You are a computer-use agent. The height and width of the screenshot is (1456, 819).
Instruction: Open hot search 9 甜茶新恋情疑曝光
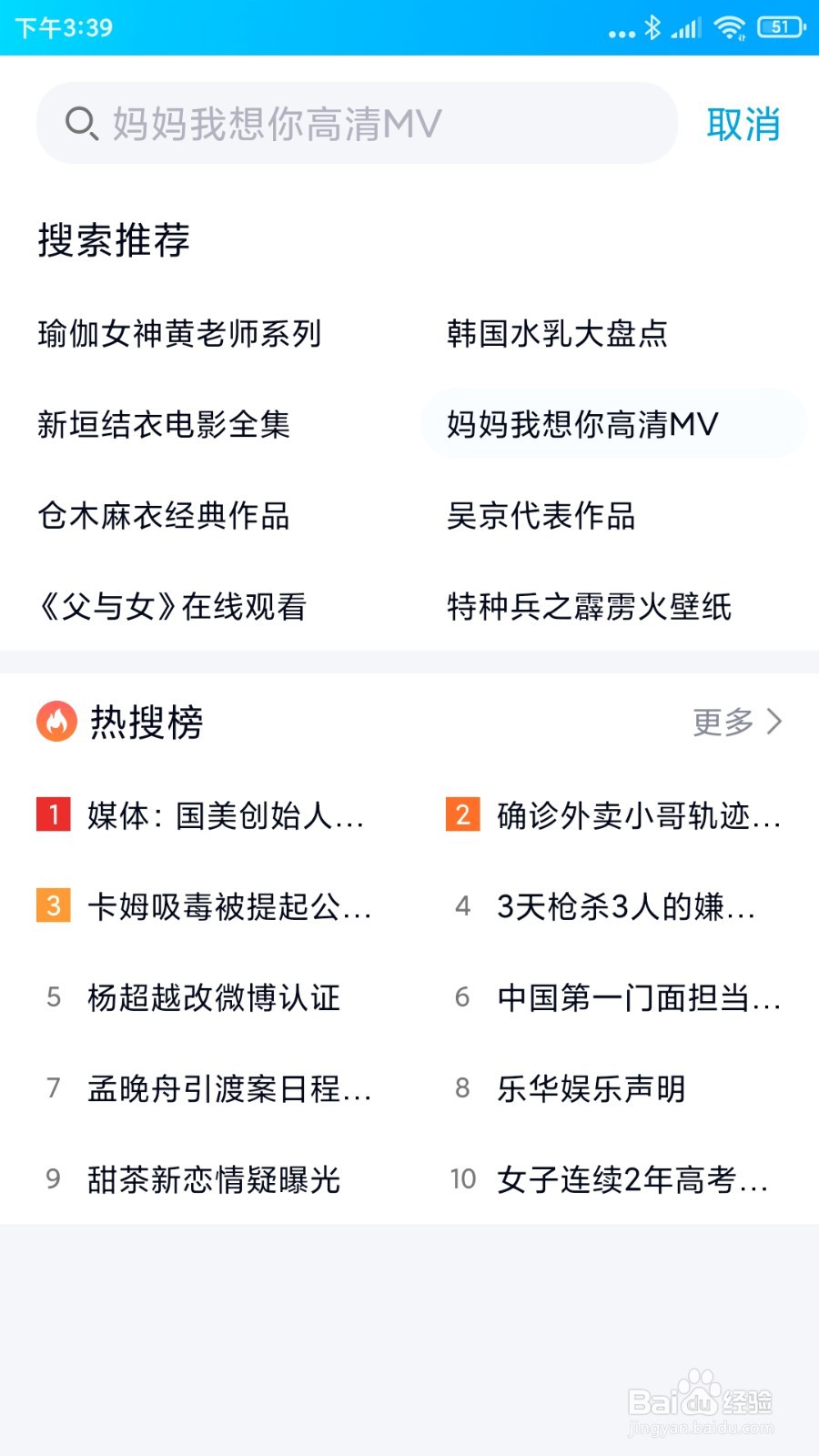point(188,1178)
